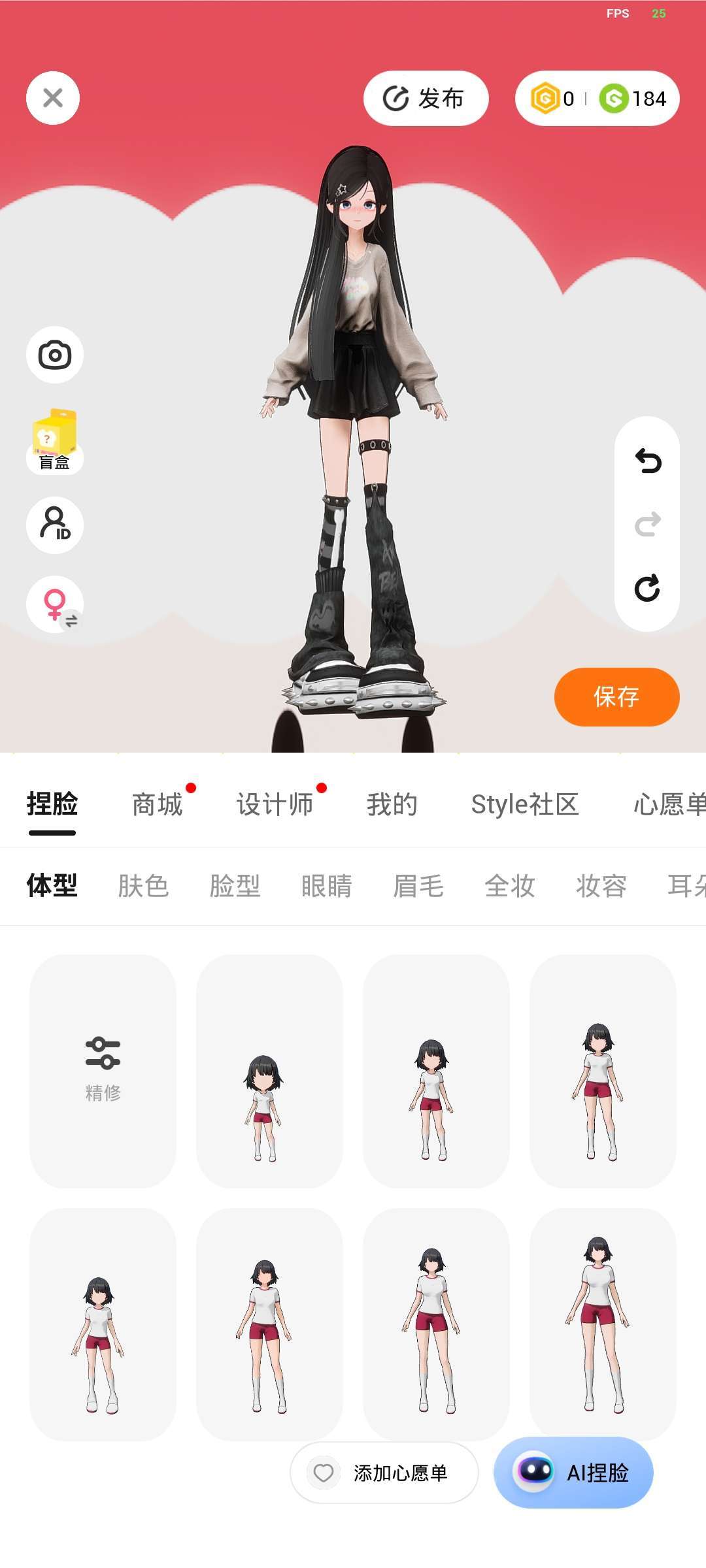This screenshot has height=1568, width=706.
Task: Save the avatar with 保存
Action: pyautogui.click(x=616, y=697)
